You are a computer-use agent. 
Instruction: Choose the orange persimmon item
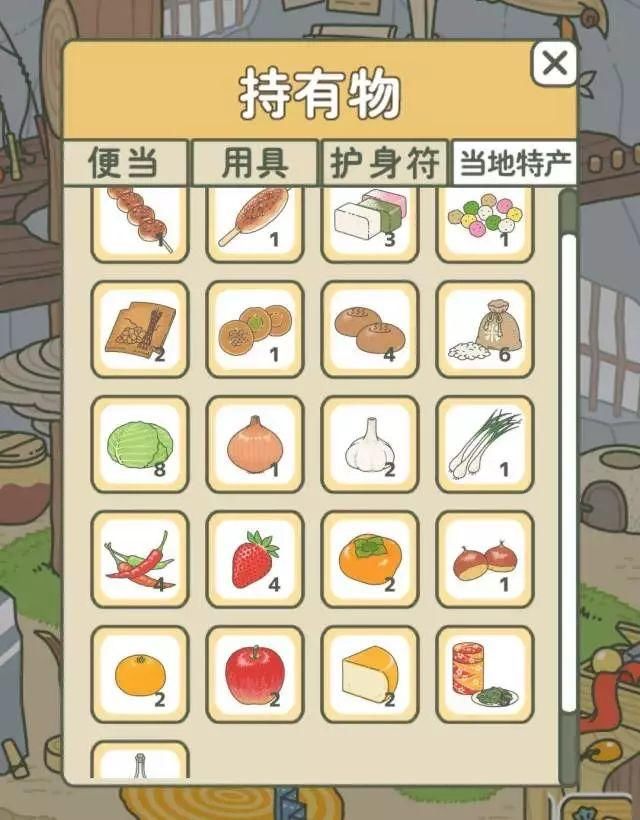pyautogui.click(x=369, y=559)
